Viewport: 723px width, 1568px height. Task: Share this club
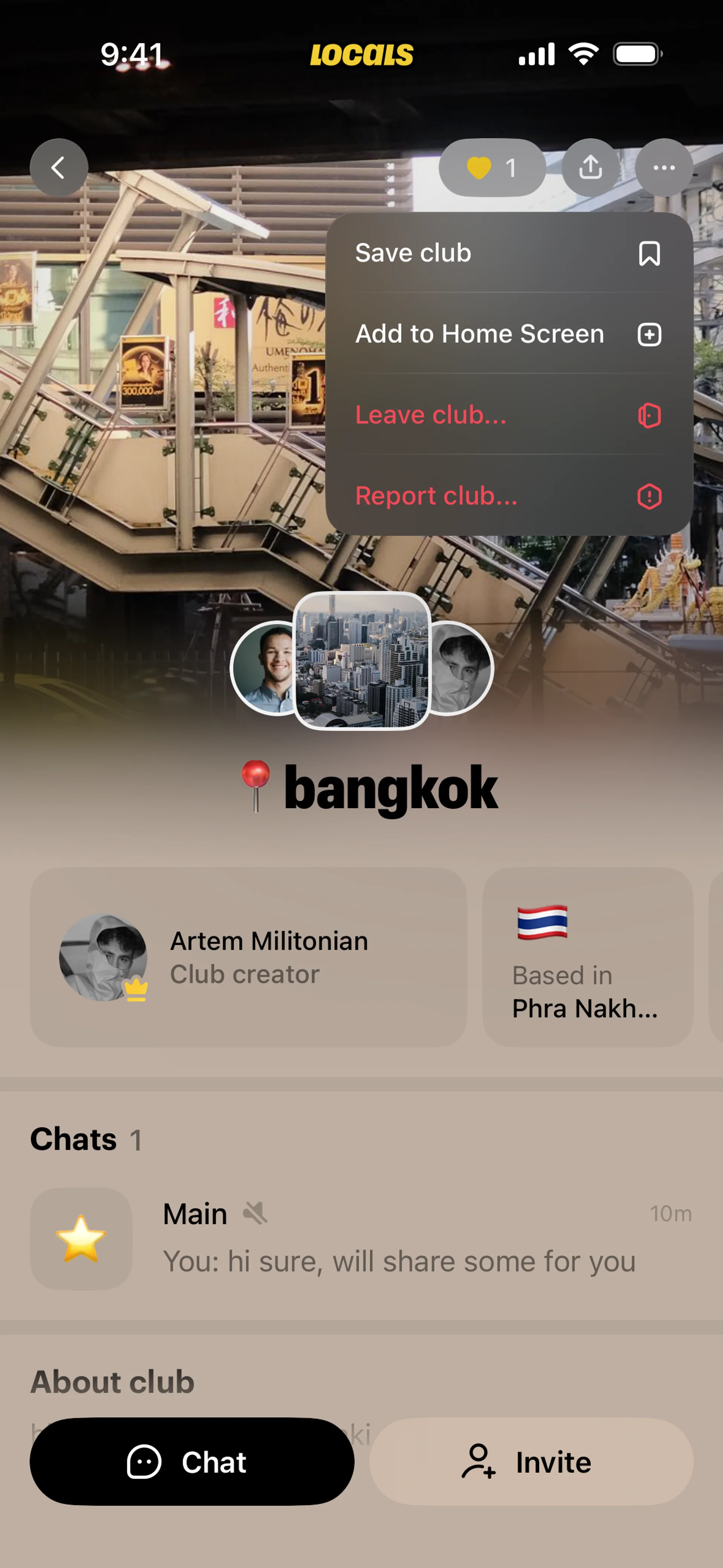coord(590,168)
